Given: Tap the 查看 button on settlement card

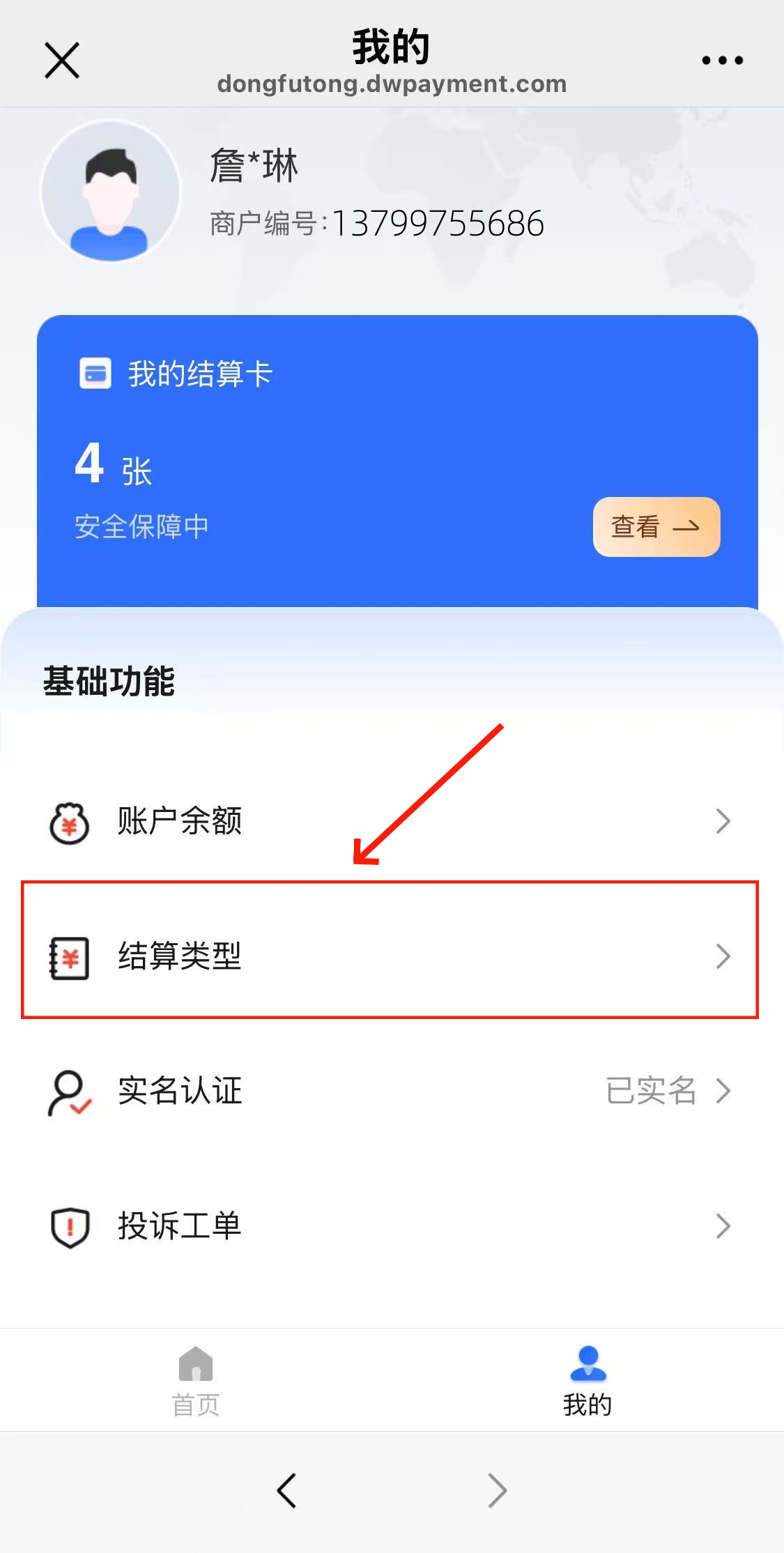Looking at the screenshot, I should click(656, 527).
